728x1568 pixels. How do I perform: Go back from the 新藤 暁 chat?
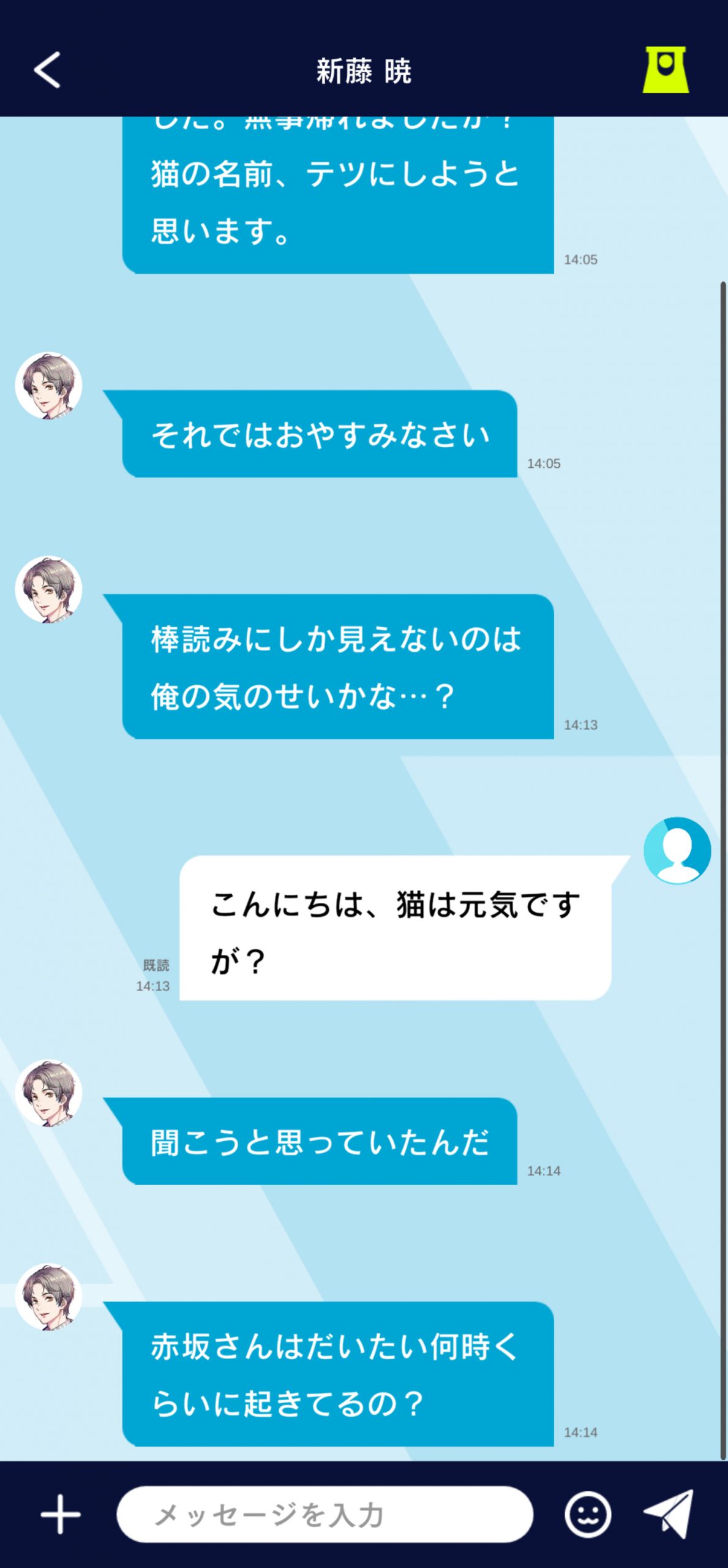pos(47,70)
